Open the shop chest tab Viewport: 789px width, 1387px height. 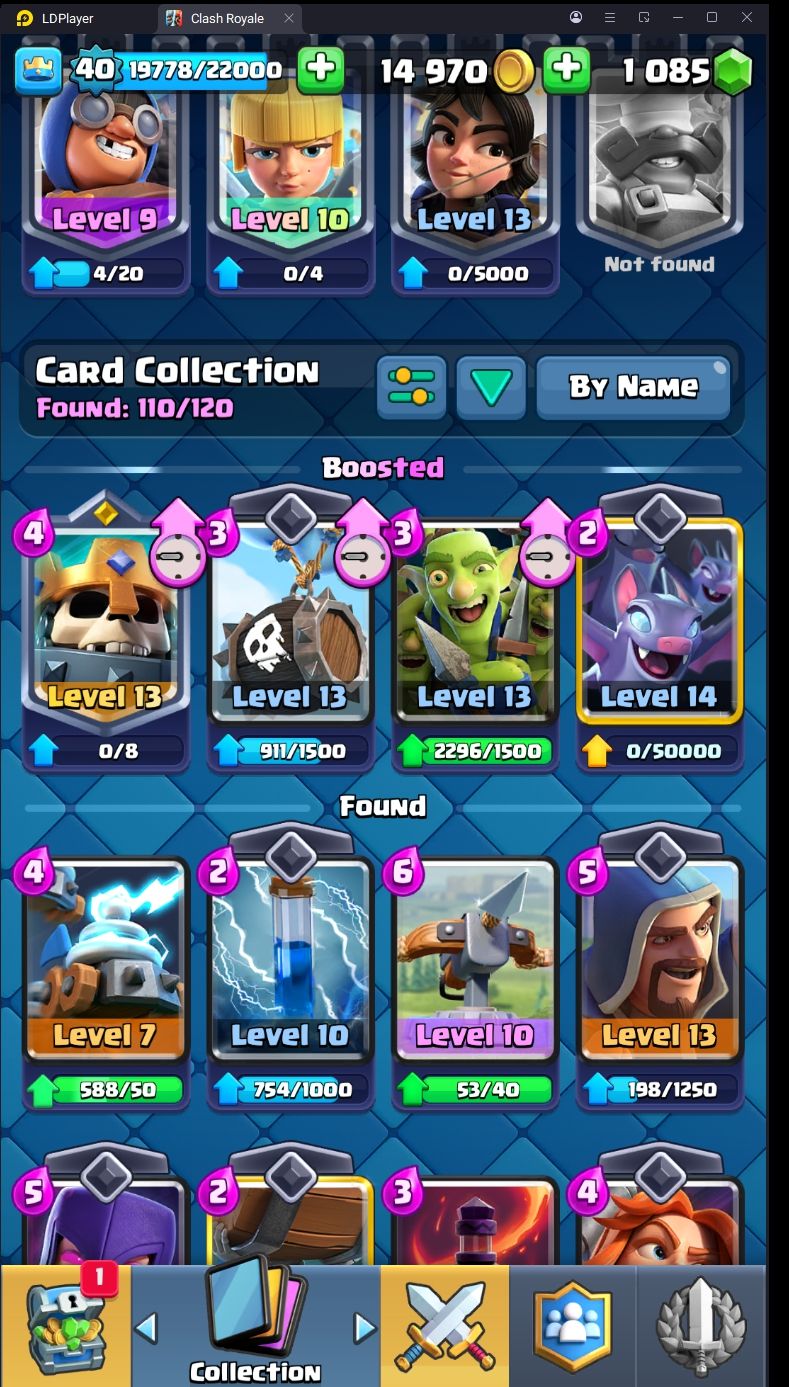click(66, 1326)
